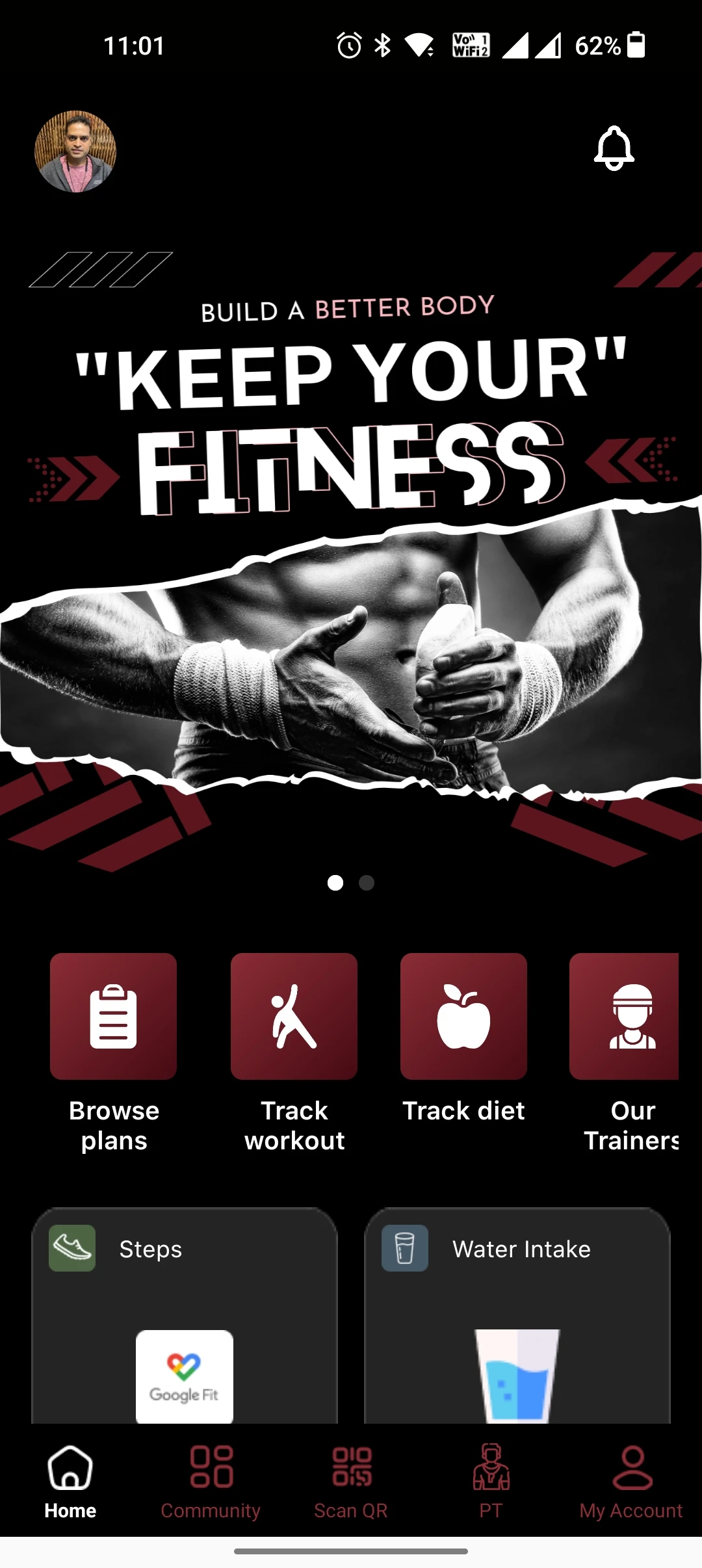Connect Google Fit for steps
The height and width of the screenshot is (1568, 702).
click(x=185, y=1376)
